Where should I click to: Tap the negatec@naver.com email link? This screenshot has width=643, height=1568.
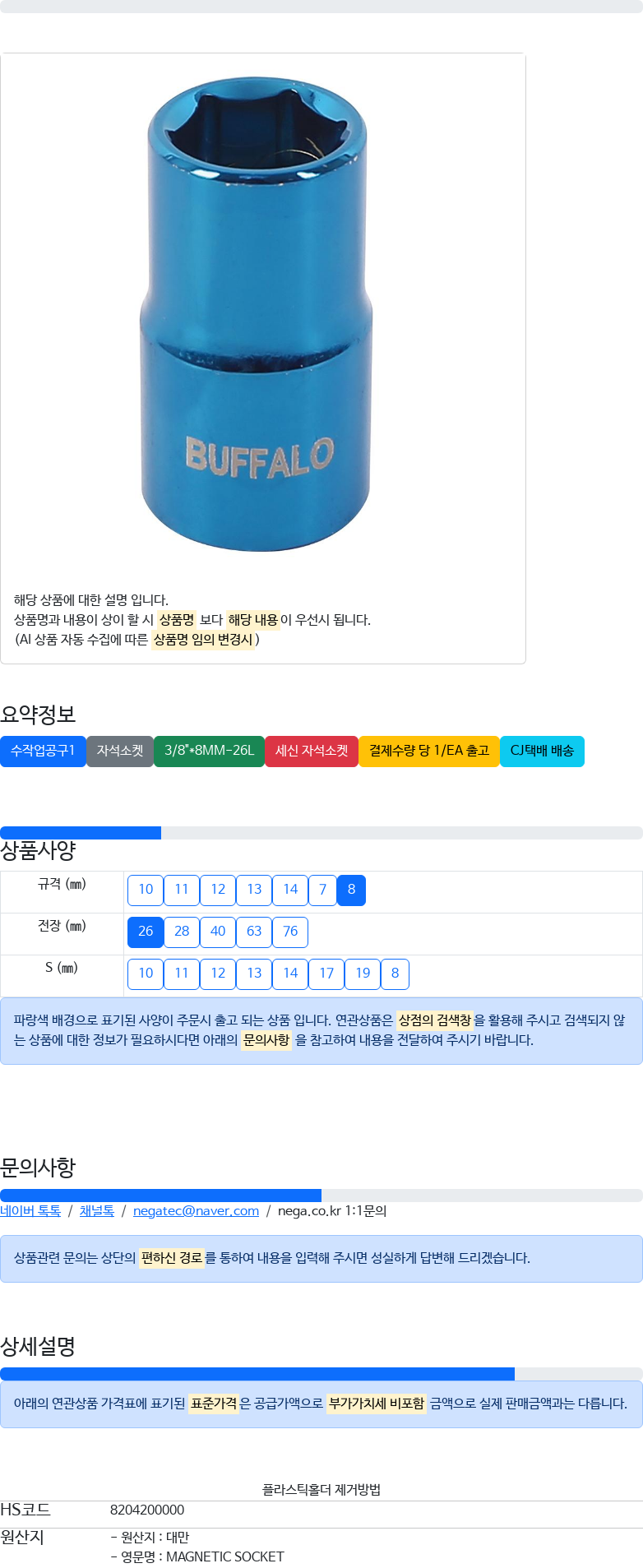(196, 1210)
